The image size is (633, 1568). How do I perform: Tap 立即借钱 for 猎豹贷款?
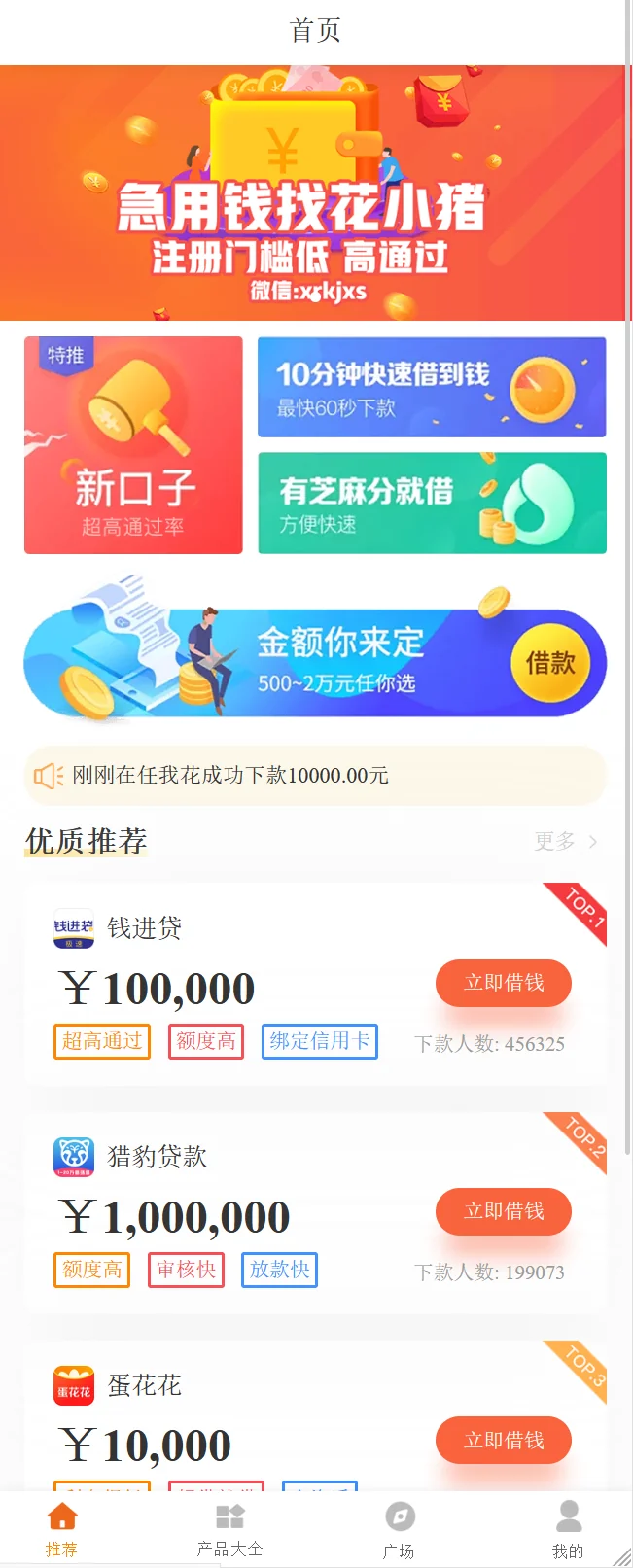(x=504, y=1211)
